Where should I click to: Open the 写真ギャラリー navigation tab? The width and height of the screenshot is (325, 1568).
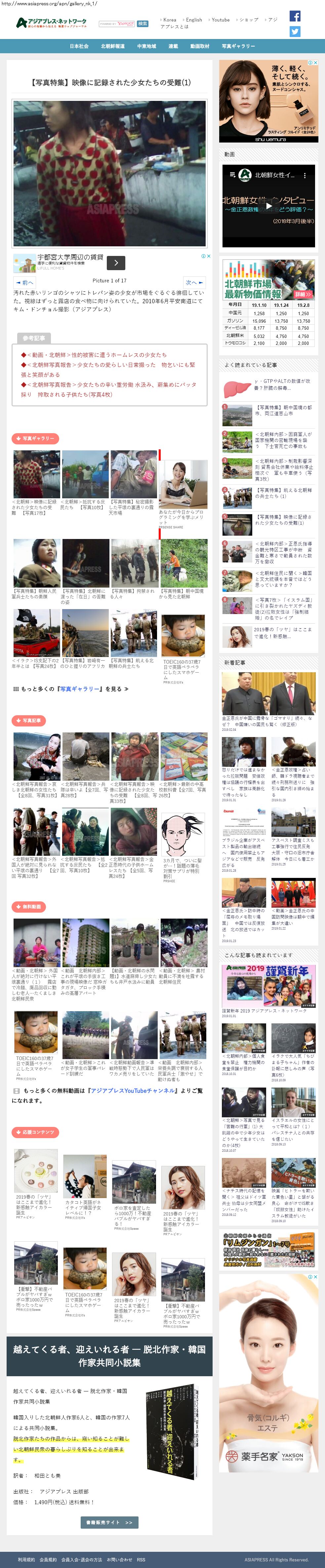[x=239, y=46]
